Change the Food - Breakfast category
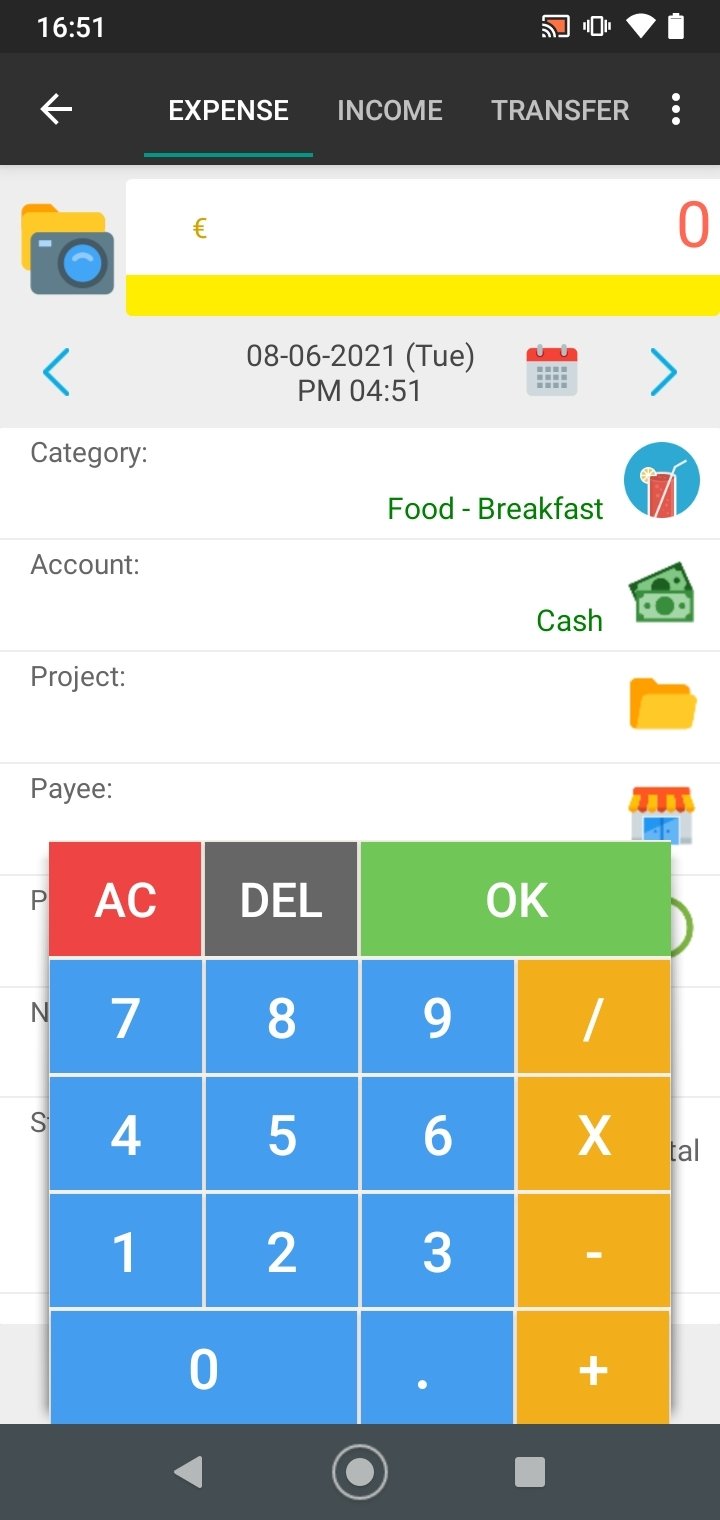 point(360,484)
